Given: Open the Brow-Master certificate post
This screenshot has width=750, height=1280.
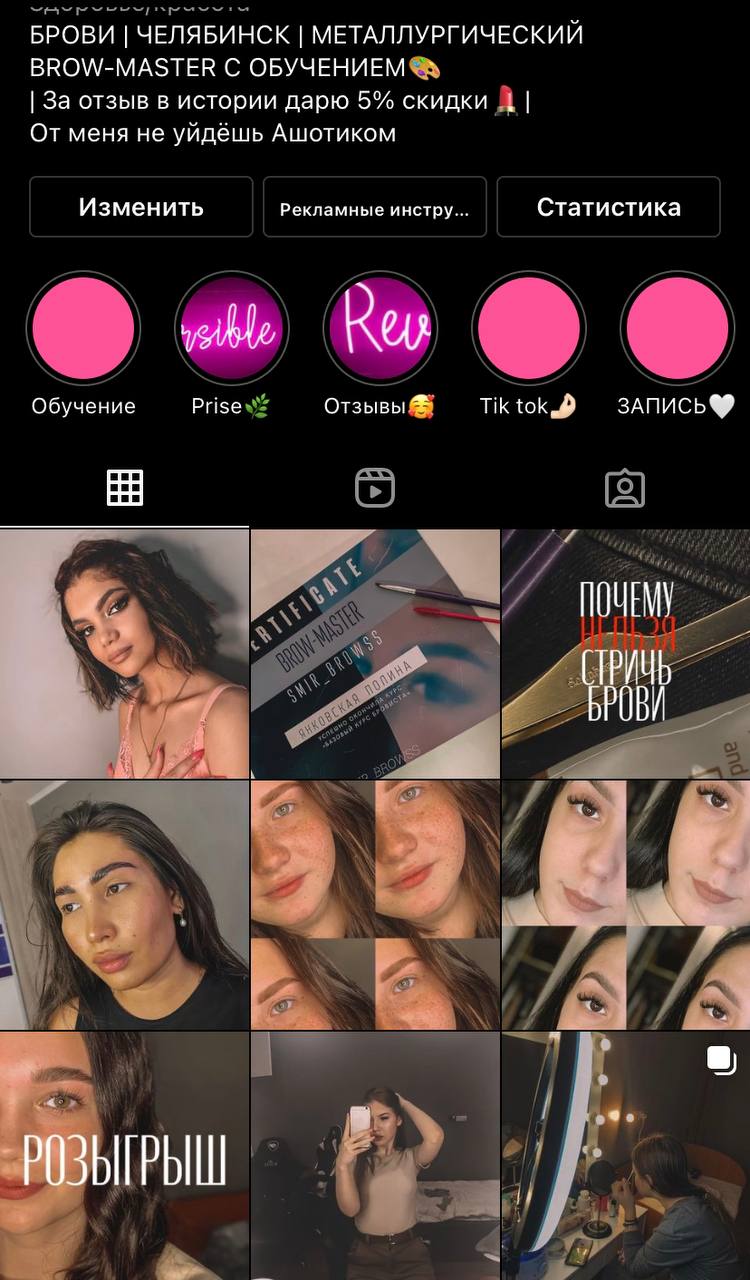Looking at the screenshot, I should [x=375, y=654].
